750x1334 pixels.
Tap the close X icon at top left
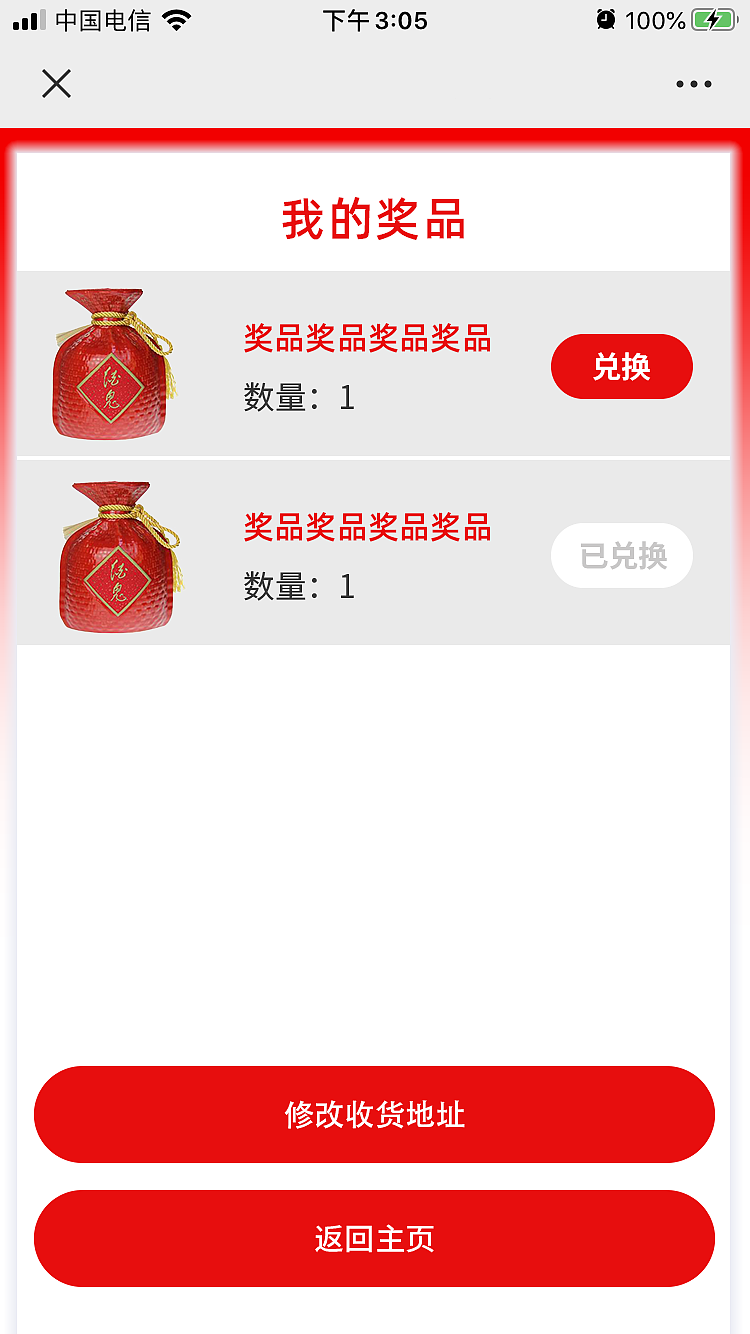(56, 84)
